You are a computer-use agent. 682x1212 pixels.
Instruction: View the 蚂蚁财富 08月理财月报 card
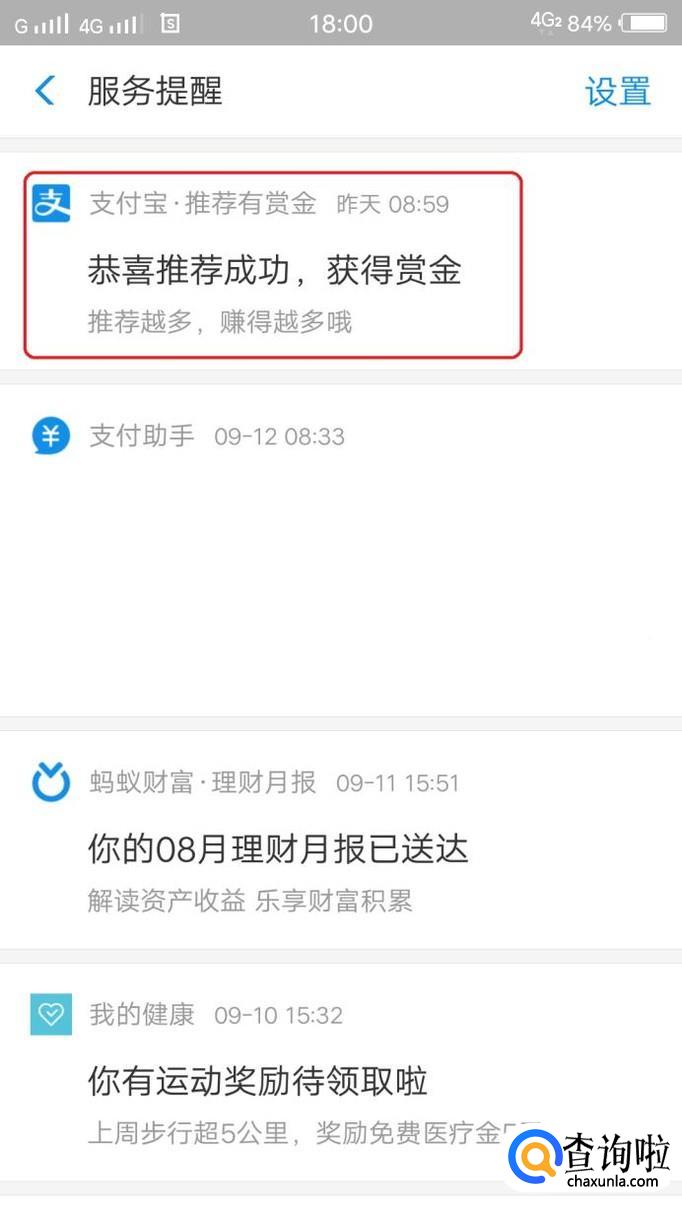341,840
